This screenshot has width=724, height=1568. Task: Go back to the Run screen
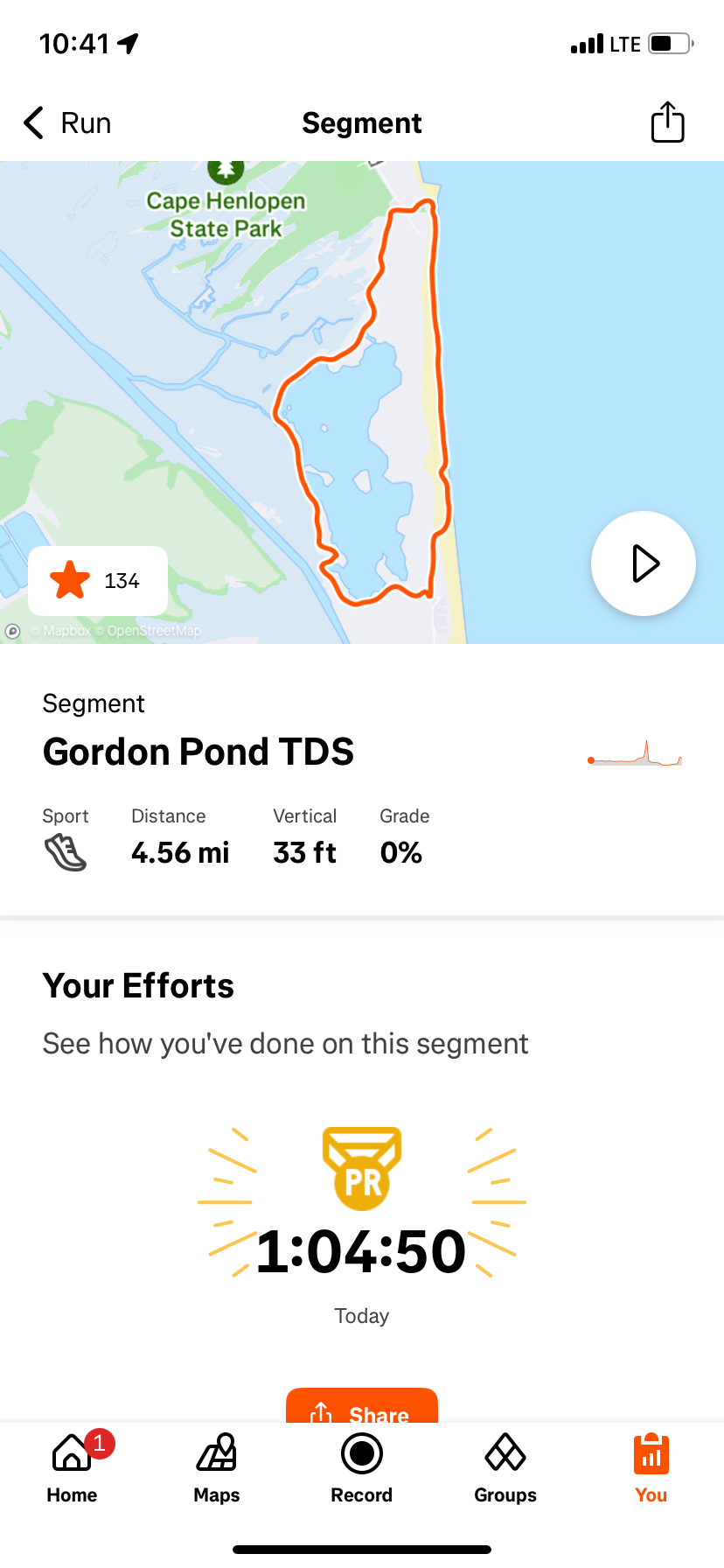(68, 123)
